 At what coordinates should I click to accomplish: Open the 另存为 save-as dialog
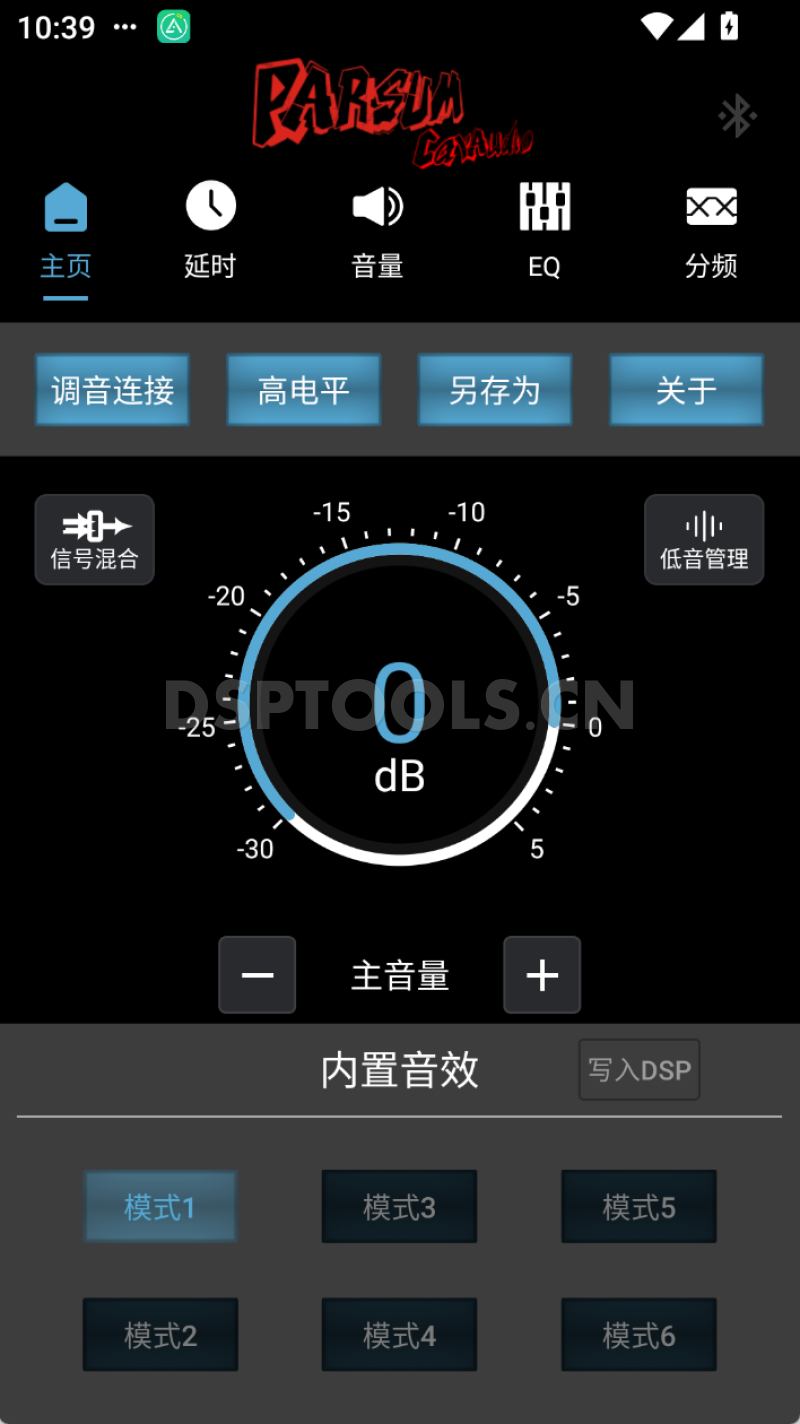coord(495,390)
